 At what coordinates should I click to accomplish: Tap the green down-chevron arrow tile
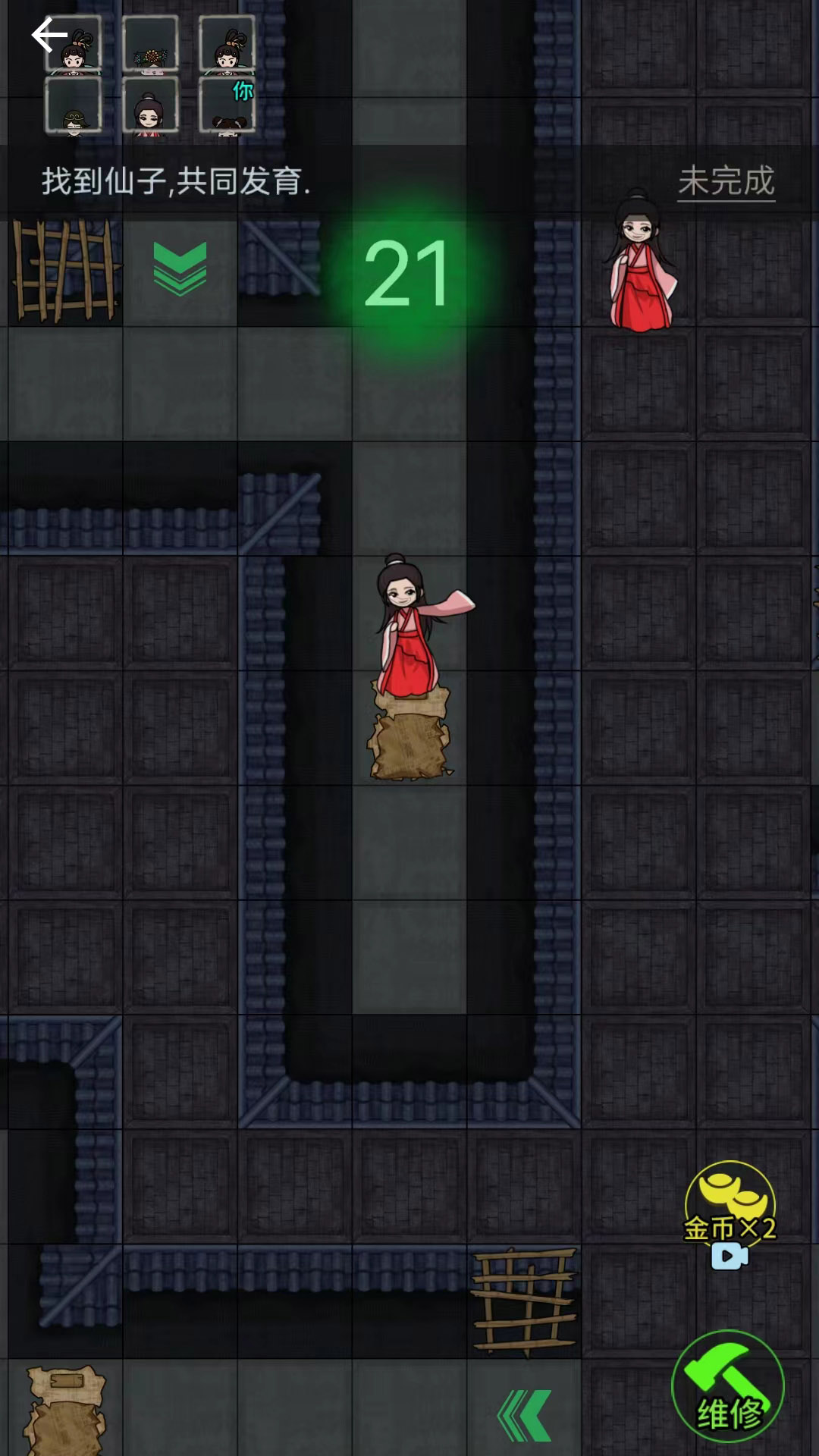180,269
